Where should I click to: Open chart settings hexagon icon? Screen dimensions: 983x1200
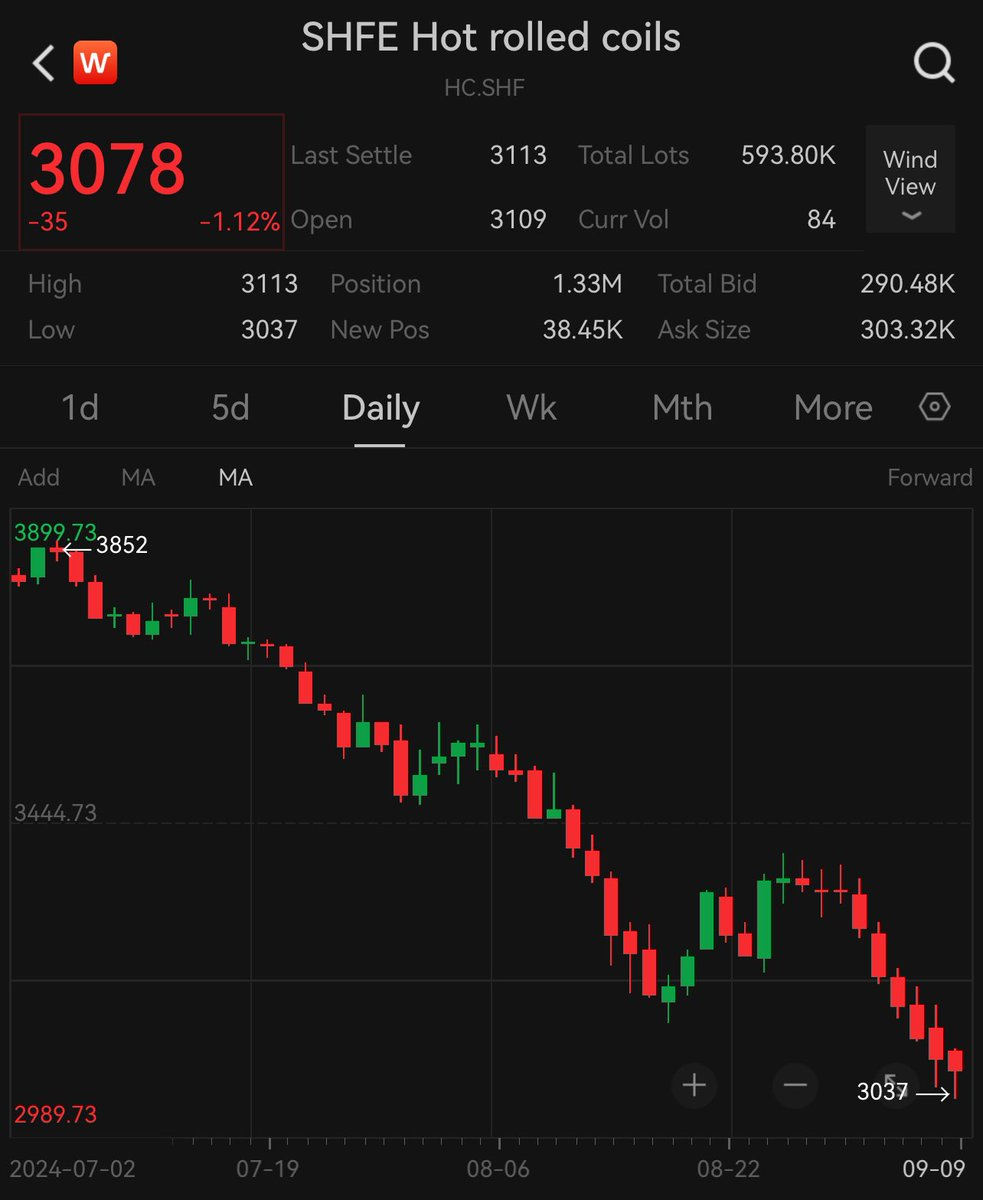[934, 407]
